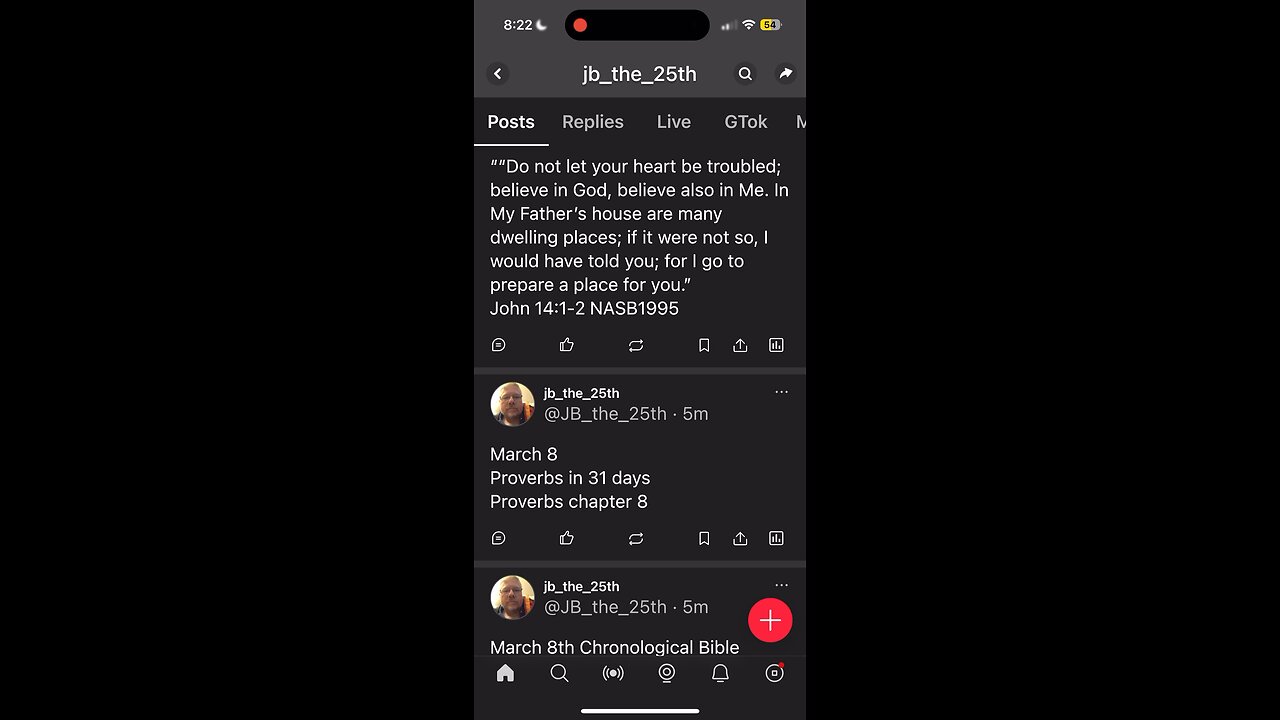Viewport: 1280px width, 720px height.
Task: Open the notifications bell
Action: [x=720, y=673]
